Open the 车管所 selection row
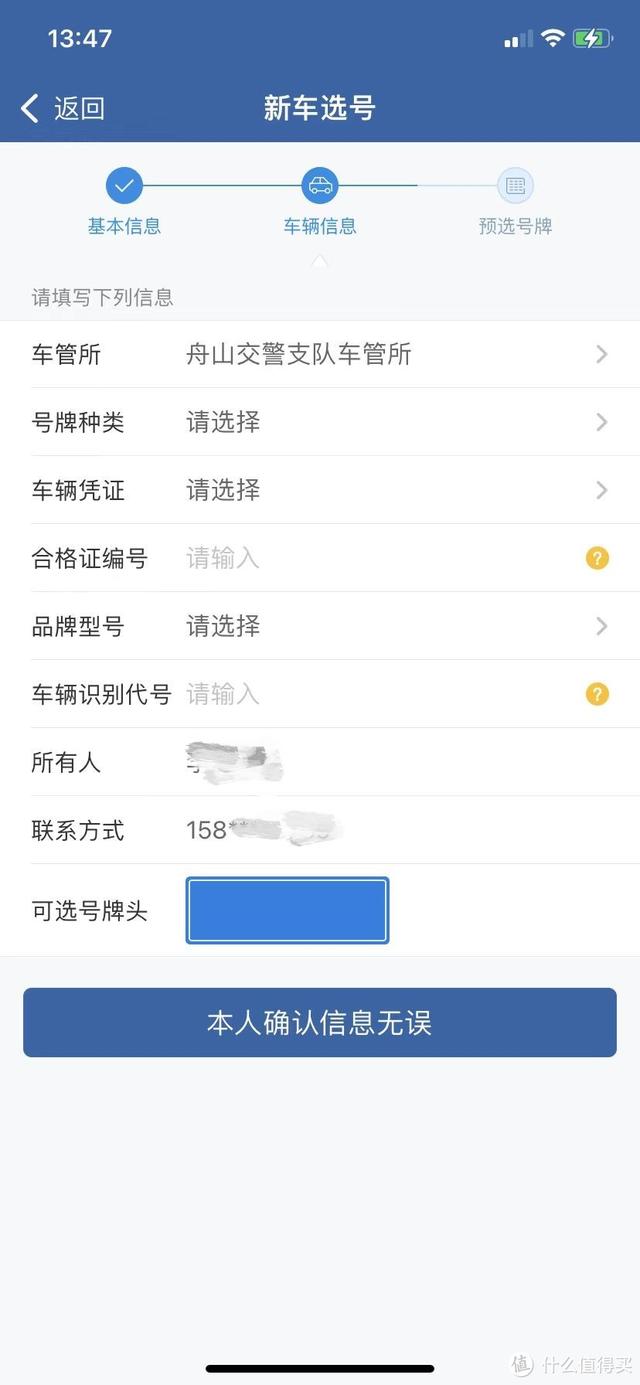 click(x=320, y=354)
